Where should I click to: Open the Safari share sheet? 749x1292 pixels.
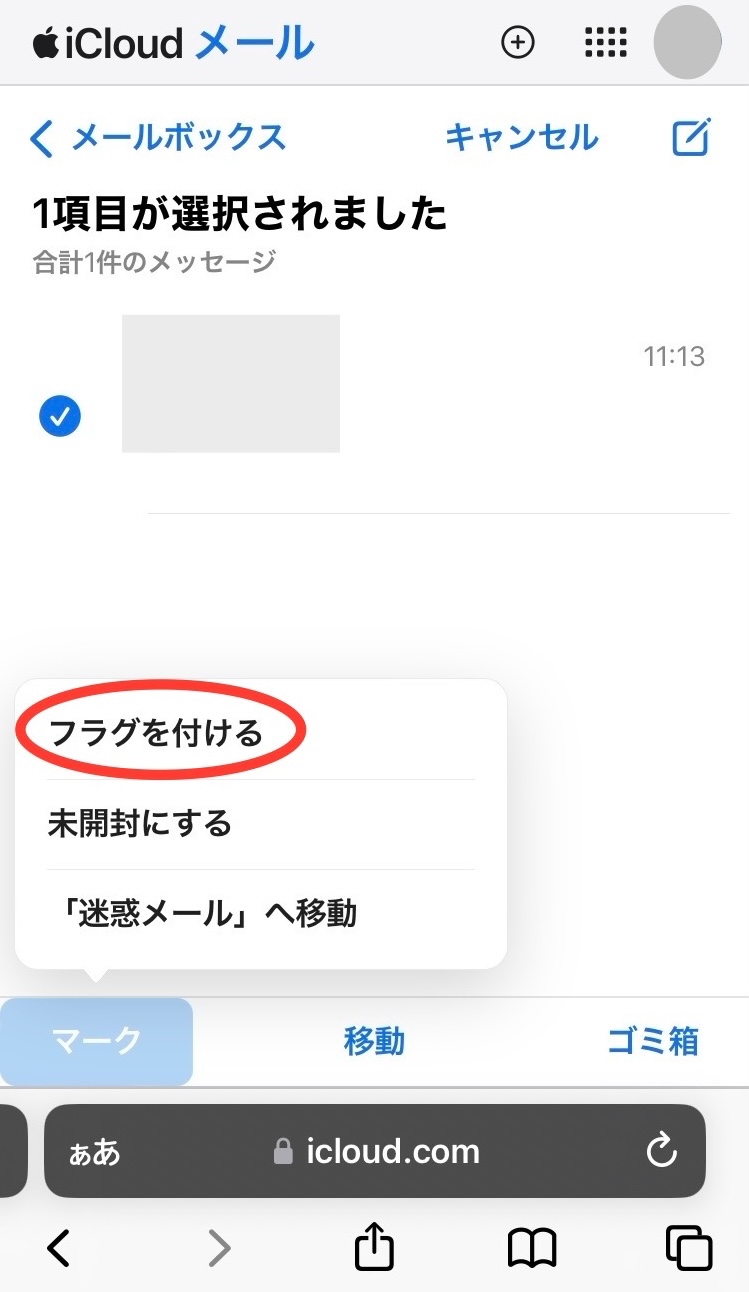point(374,1247)
